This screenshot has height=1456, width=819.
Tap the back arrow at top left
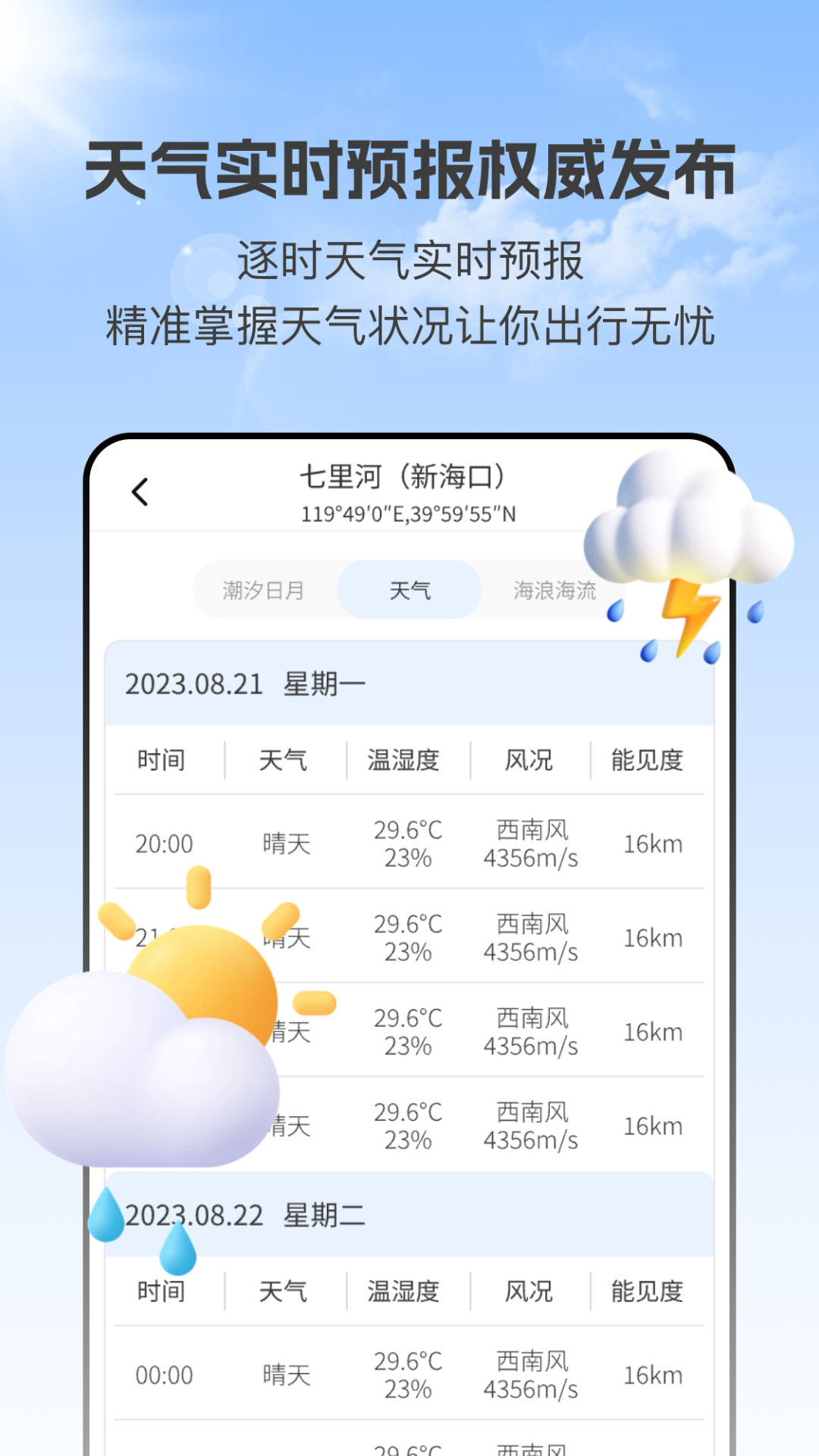tap(141, 491)
